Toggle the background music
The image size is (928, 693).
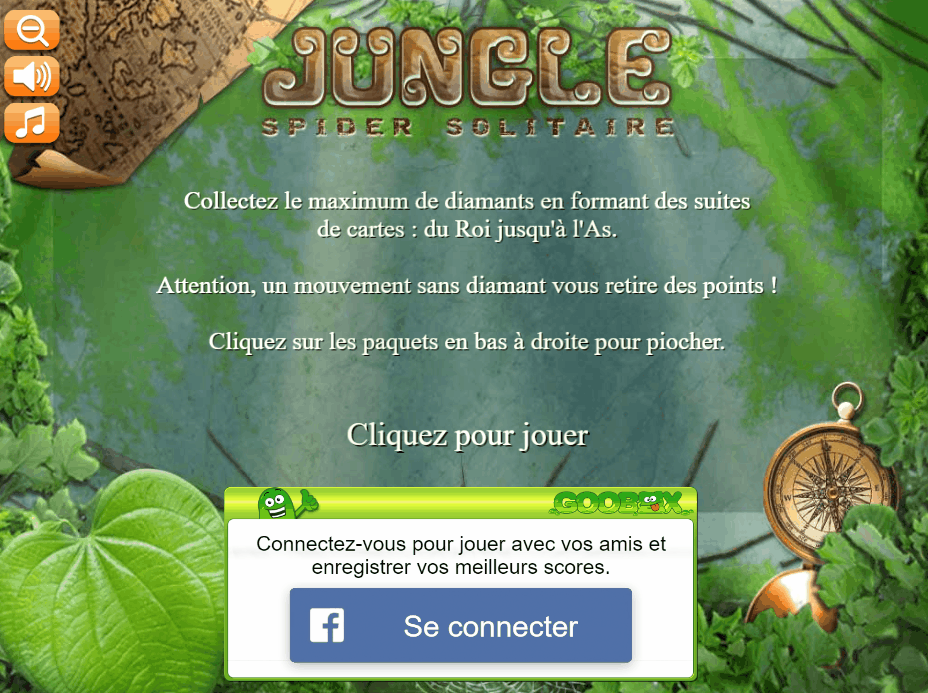tap(32, 123)
